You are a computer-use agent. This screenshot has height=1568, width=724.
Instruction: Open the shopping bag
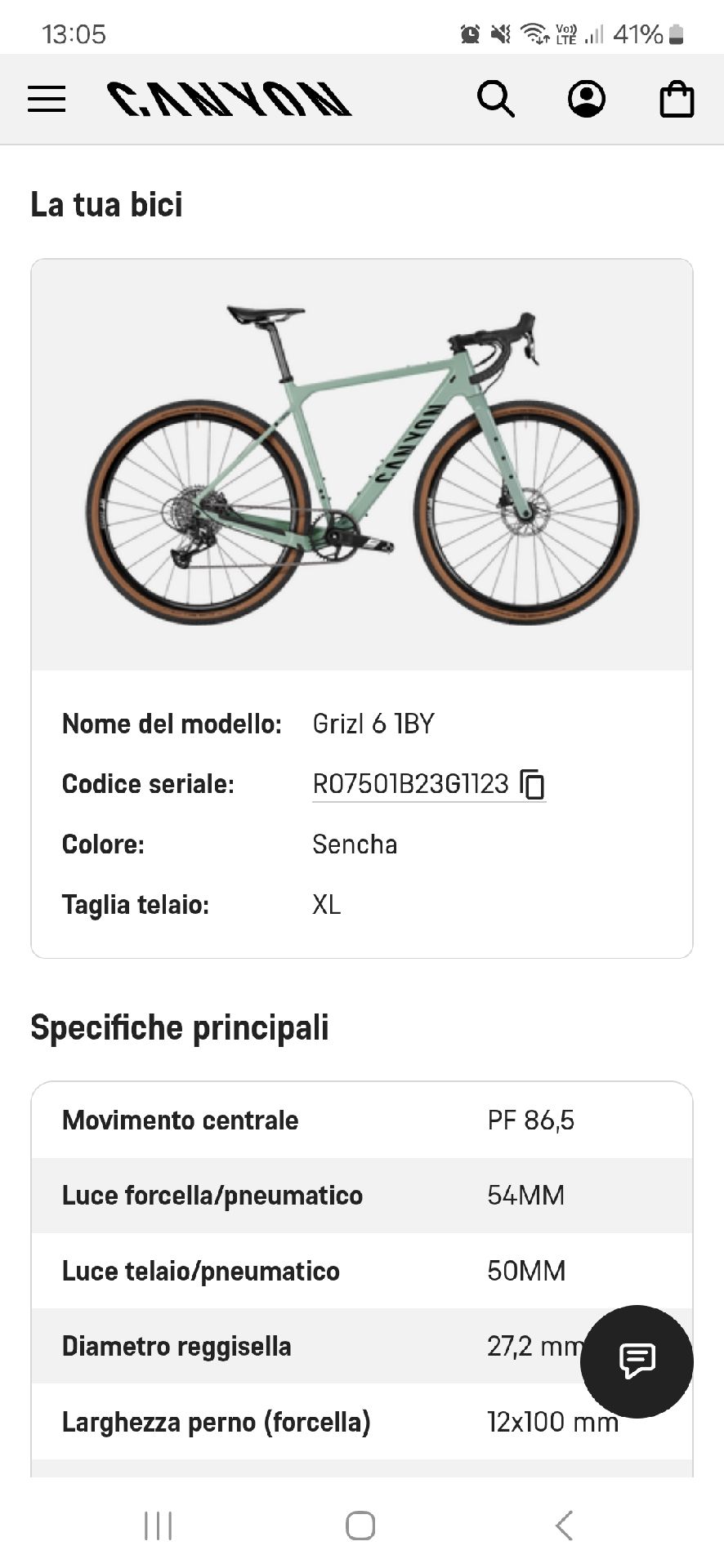(x=677, y=99)
